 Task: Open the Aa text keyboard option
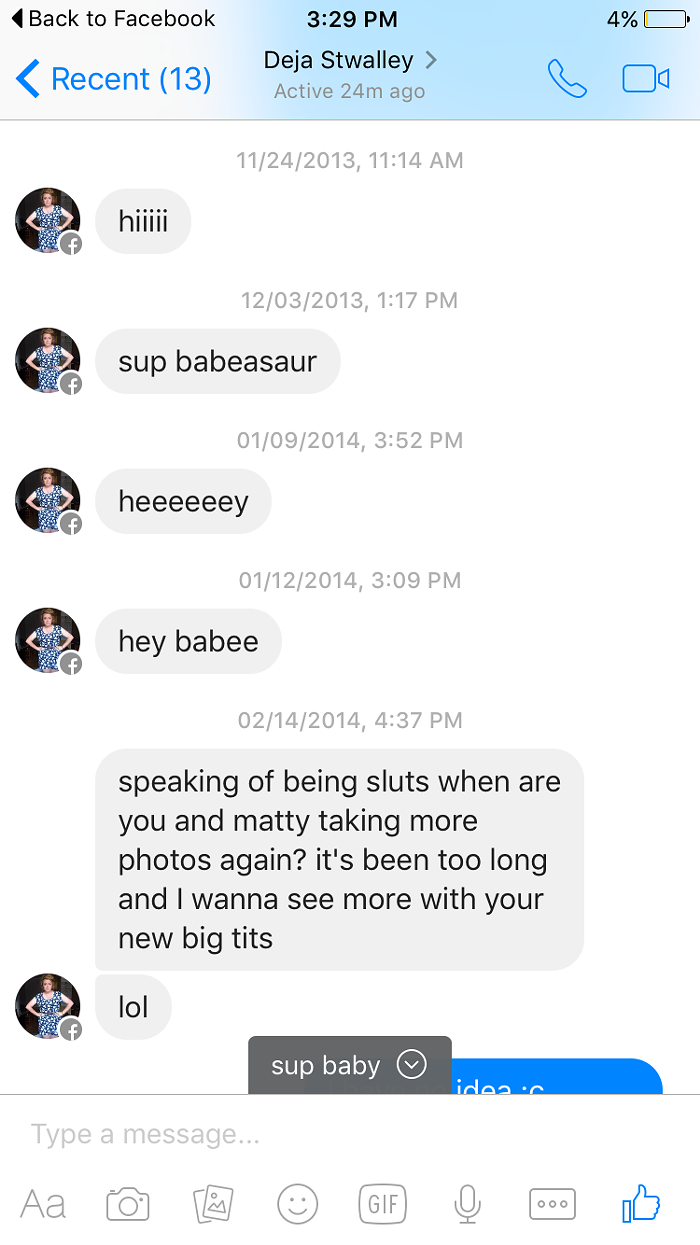coord(43,1203)
